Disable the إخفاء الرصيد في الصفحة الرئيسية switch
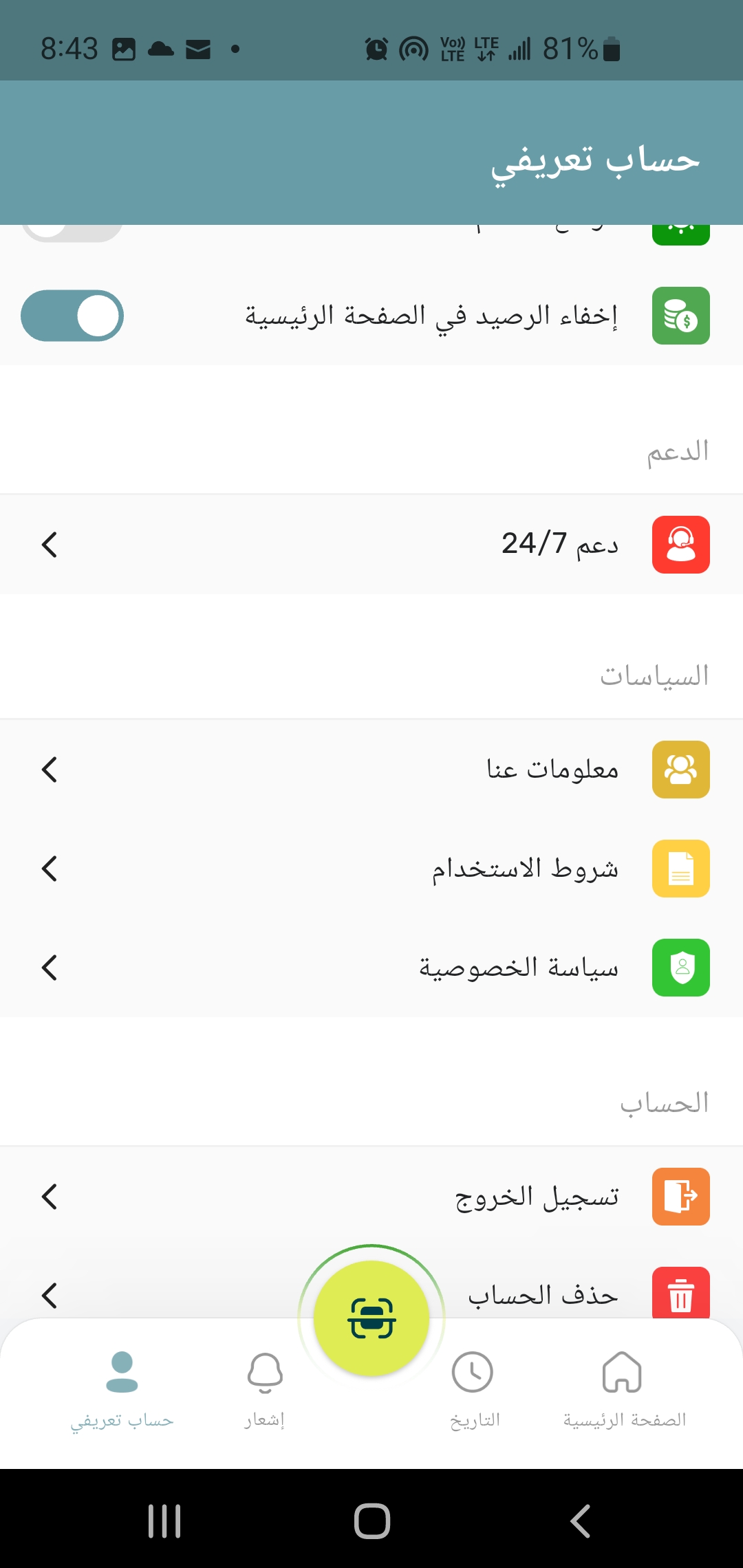743x1568 pixels. tap(72, 316)
